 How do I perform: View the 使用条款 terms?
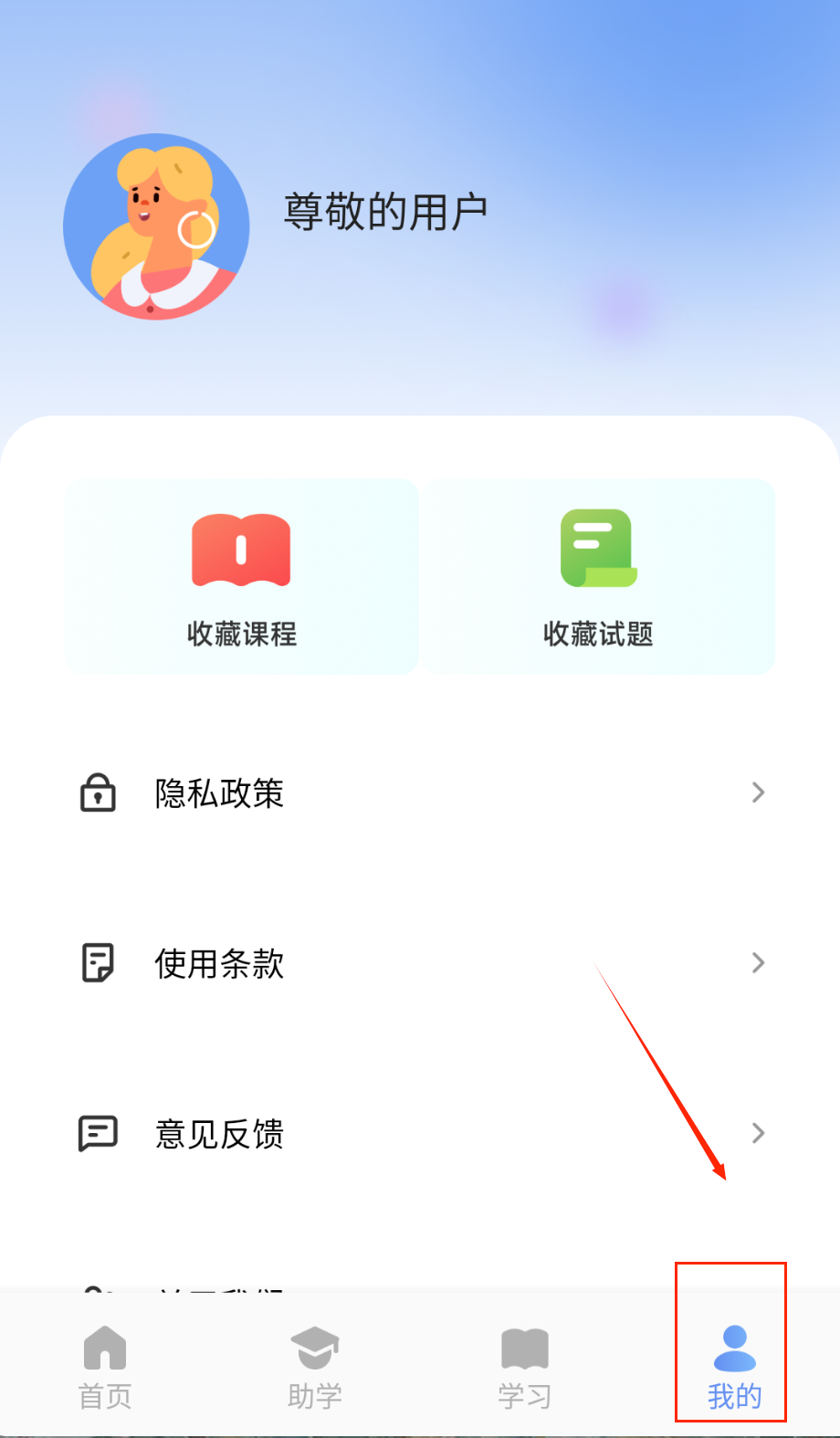click(x=420, y=963)
